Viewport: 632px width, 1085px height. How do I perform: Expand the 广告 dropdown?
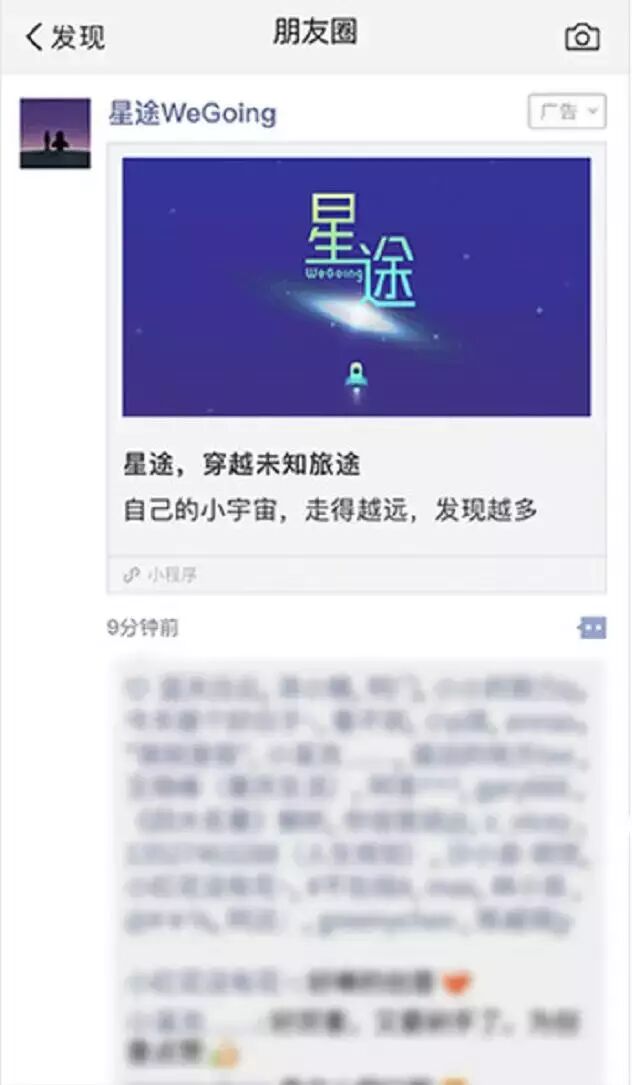[x=567, y=112]
